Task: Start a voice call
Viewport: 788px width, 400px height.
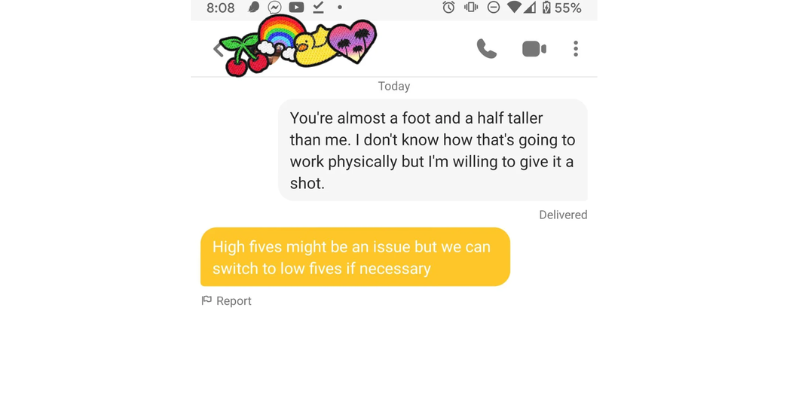Action: point(487,49)
